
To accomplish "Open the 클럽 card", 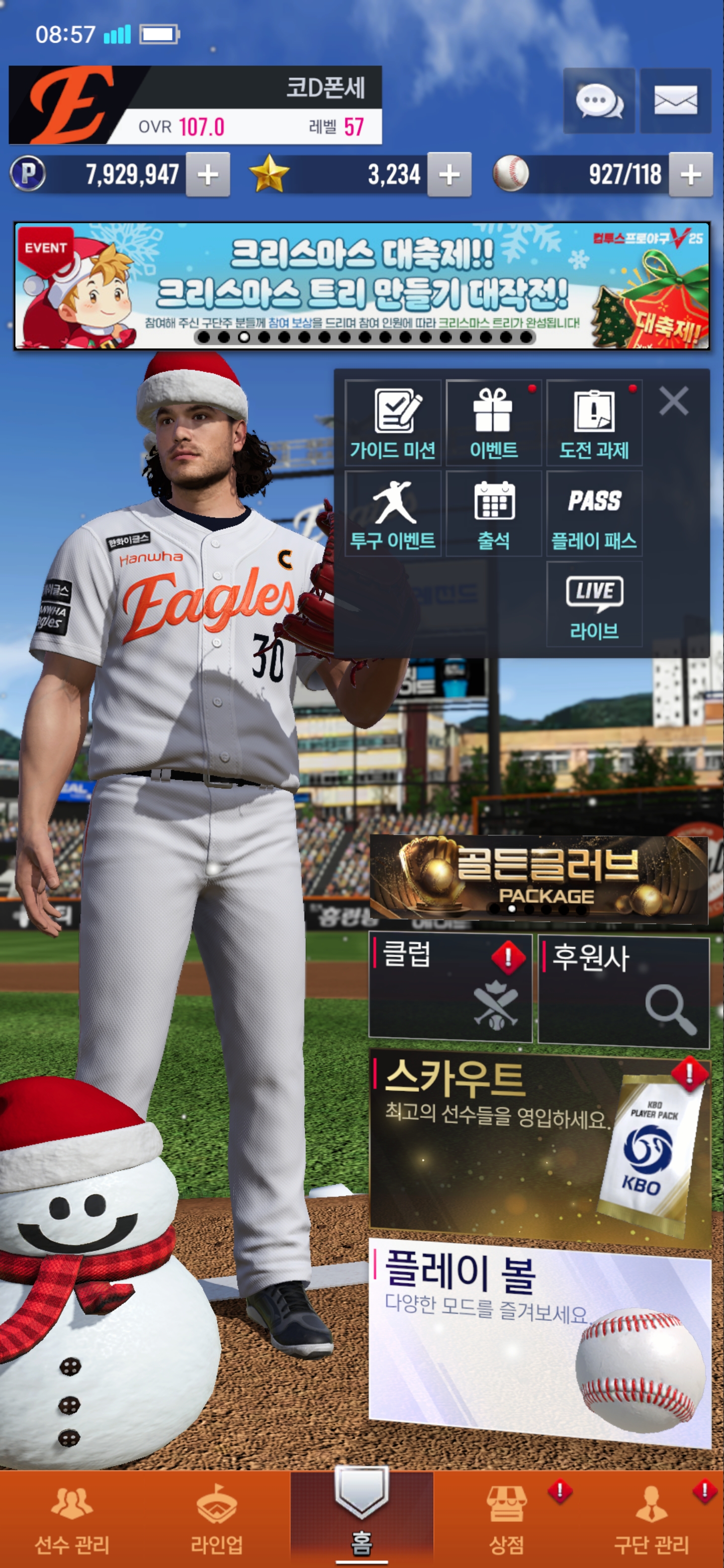I will (x=450, y=988).
